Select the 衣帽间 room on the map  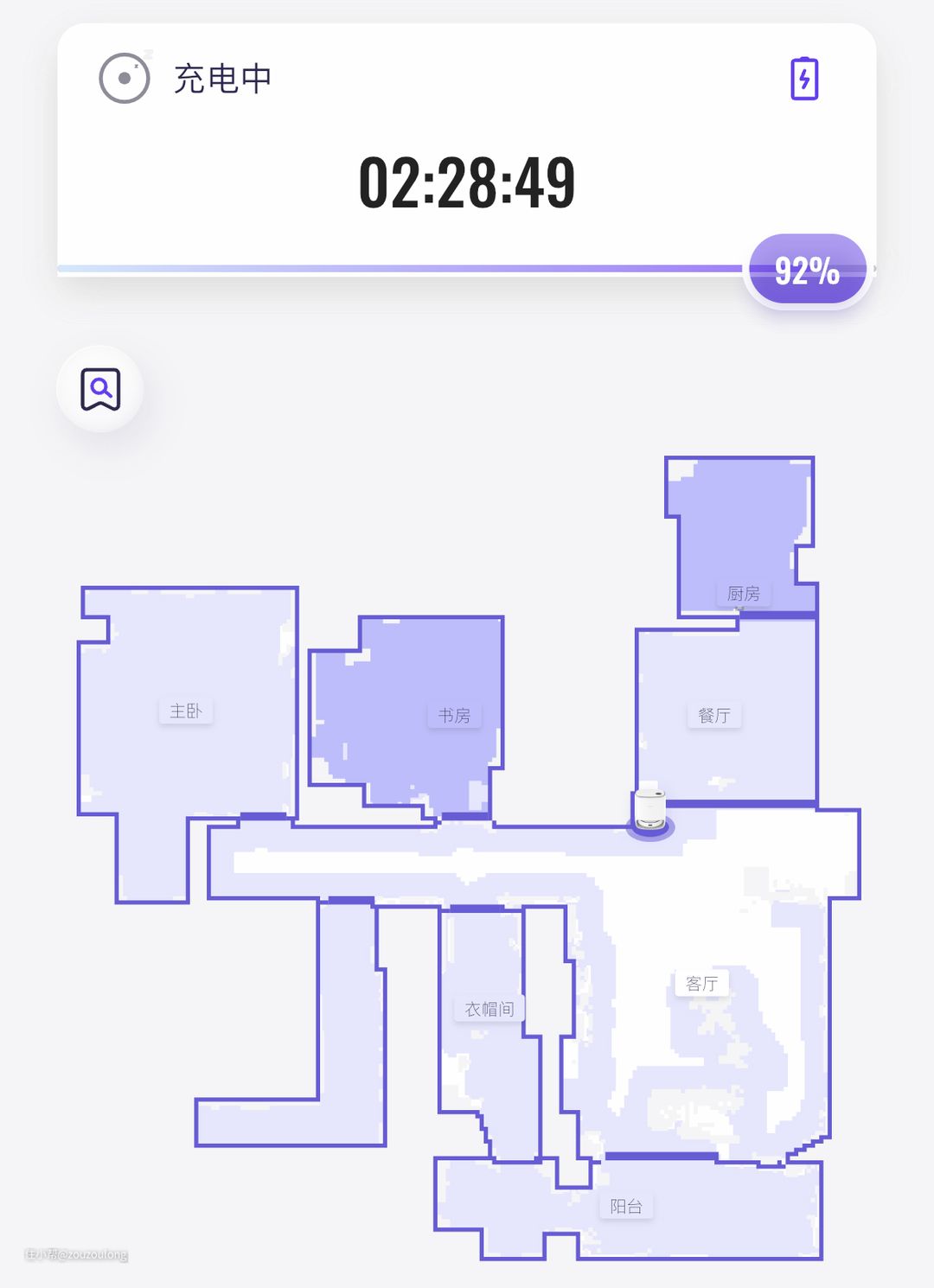pos(489,1009)
